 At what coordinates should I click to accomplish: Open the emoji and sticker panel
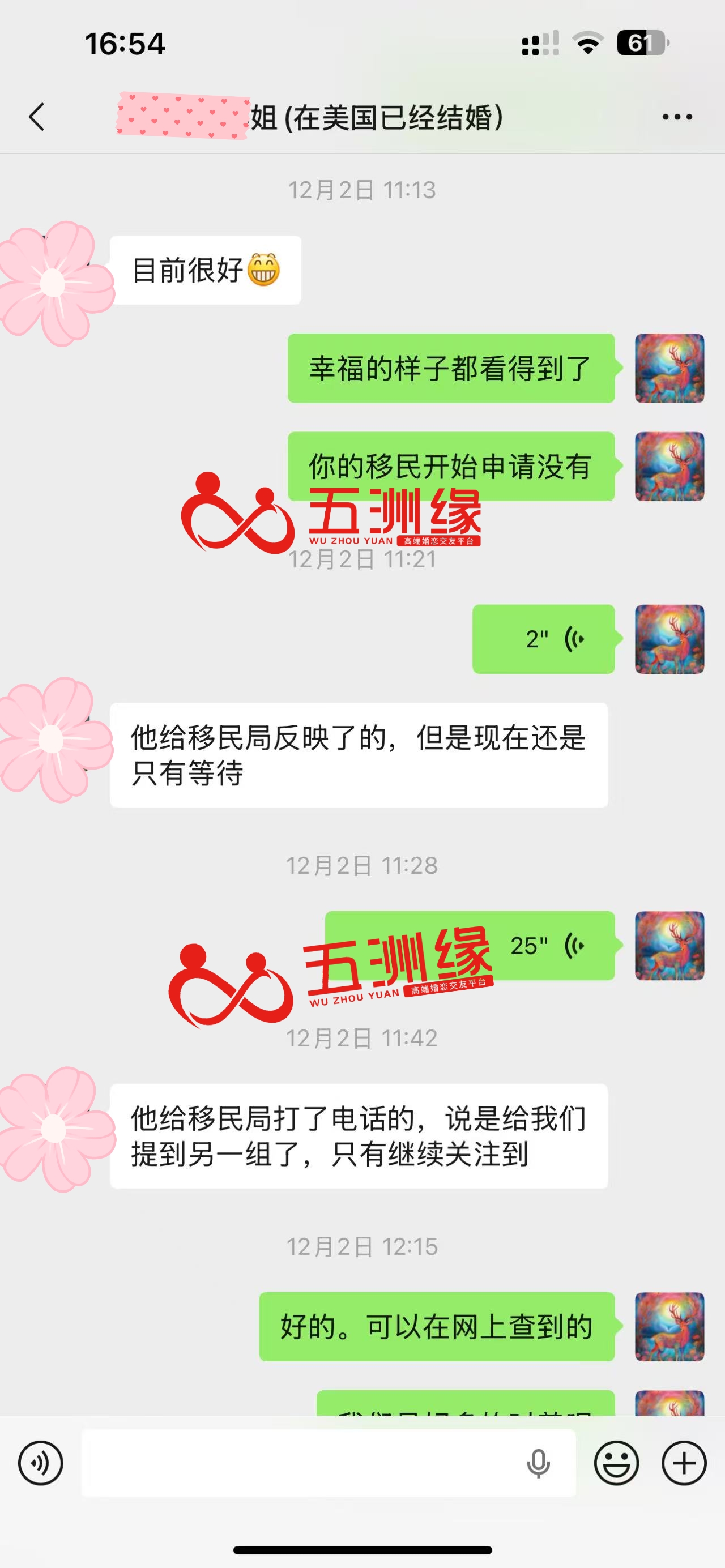pyautogui.click(x=616, y=1463)
